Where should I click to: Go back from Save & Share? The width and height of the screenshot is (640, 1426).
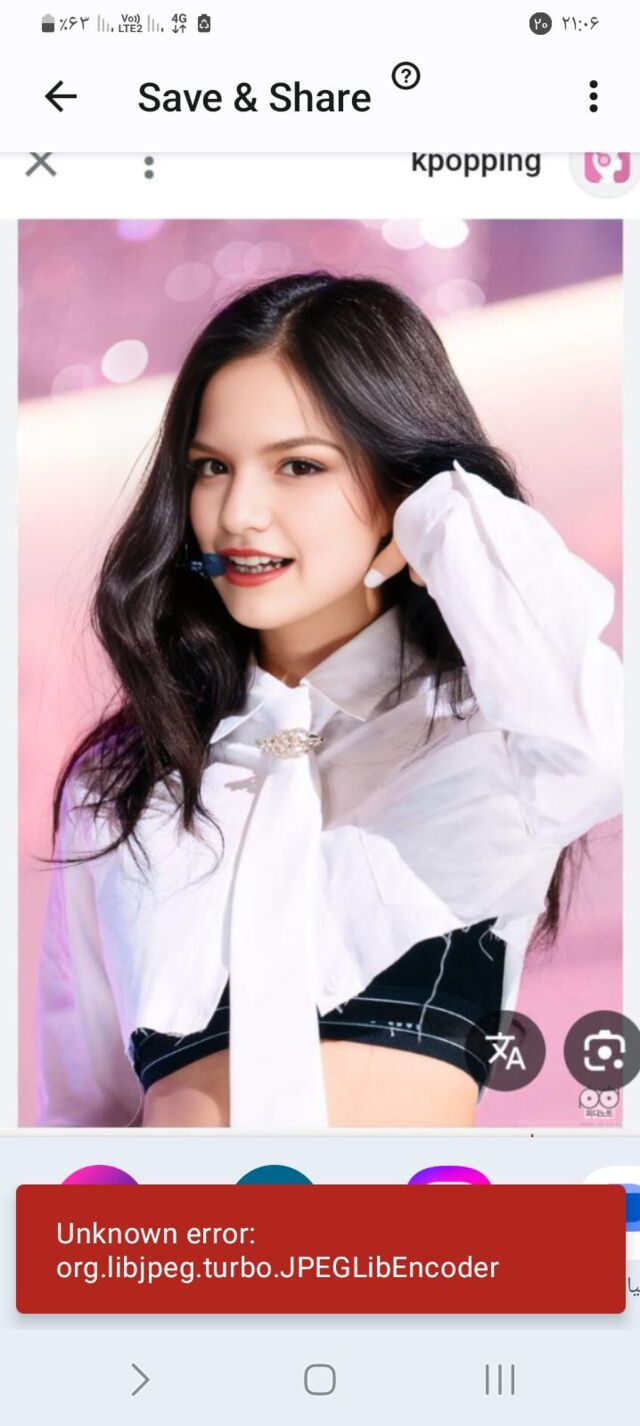[x=61, y=97]
